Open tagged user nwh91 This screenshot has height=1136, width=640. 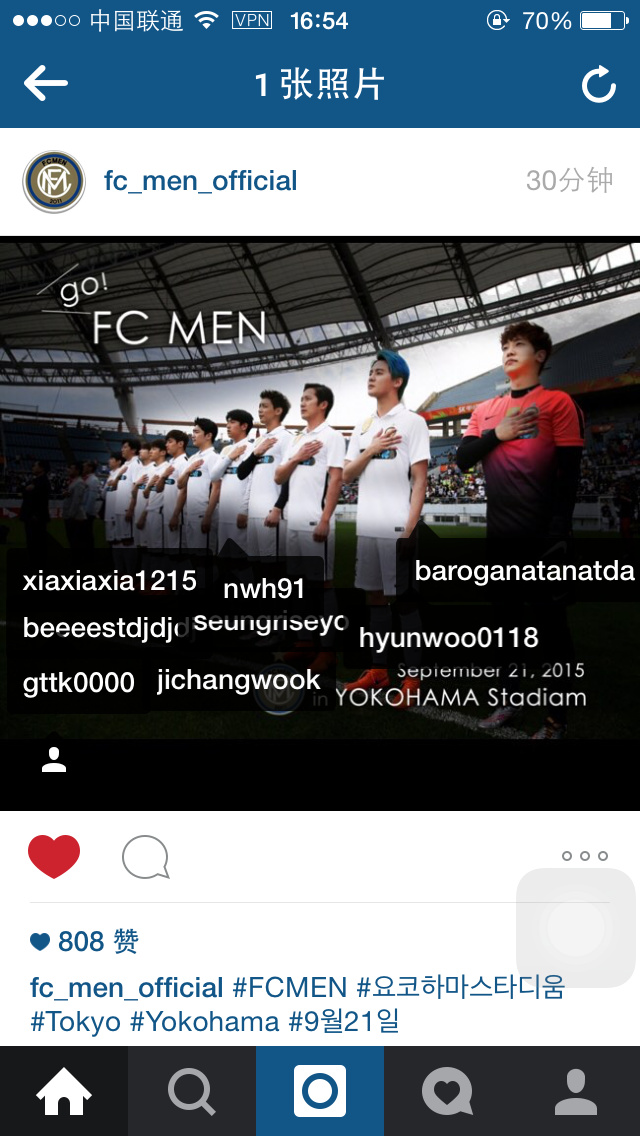[264, 590]
